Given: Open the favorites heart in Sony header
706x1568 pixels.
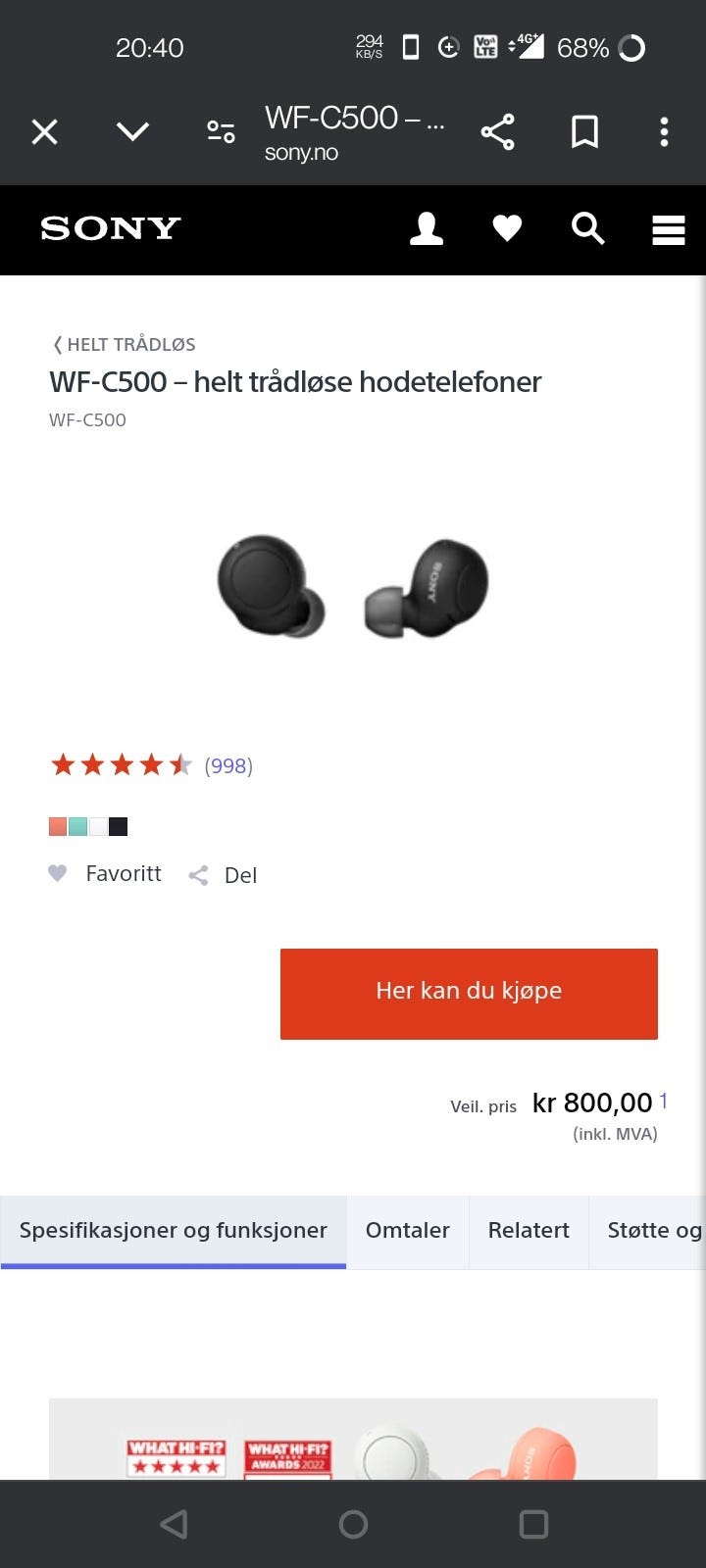Looking at the screenshot, I should click(x=507, y=228).
